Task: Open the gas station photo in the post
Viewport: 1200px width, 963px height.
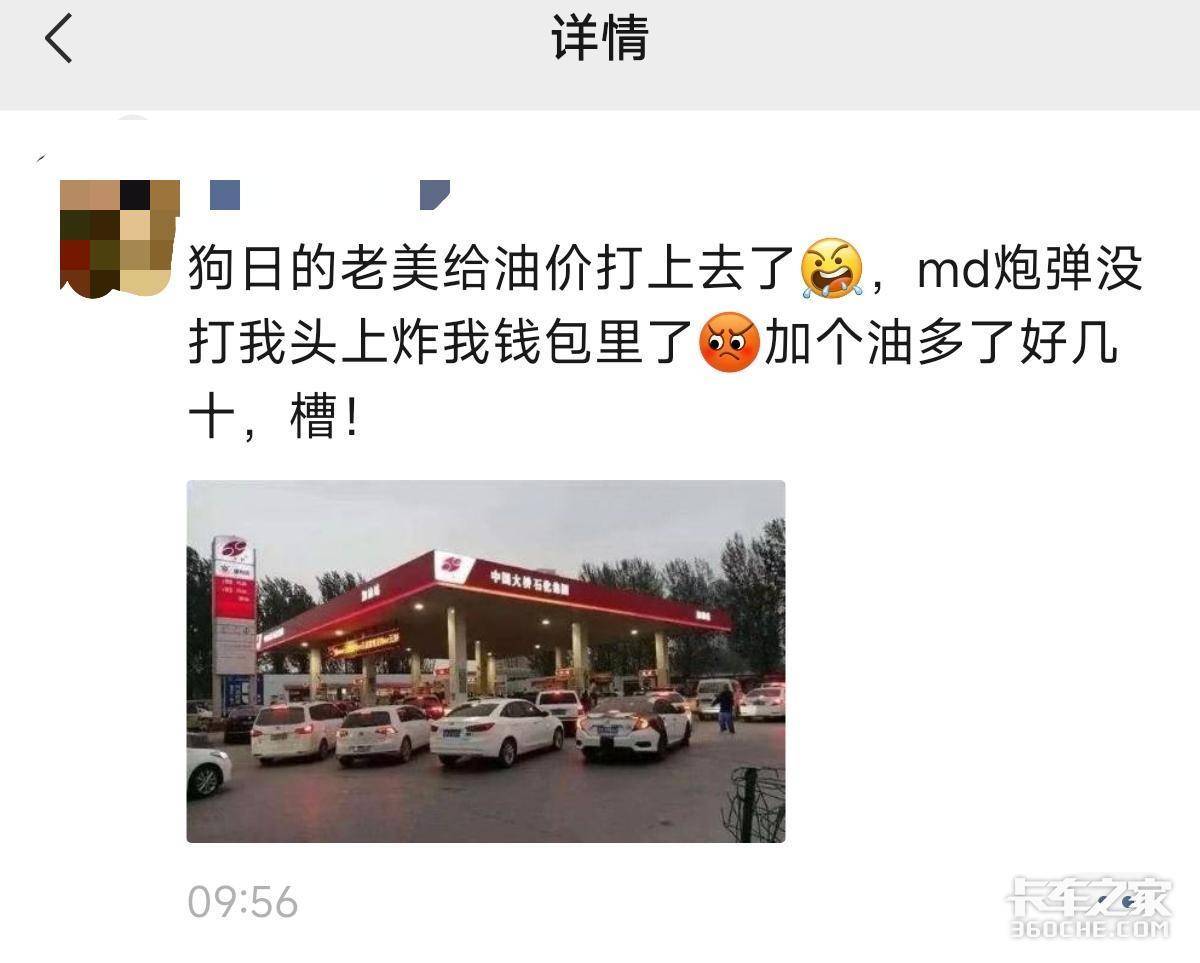Action: [485, 661]
